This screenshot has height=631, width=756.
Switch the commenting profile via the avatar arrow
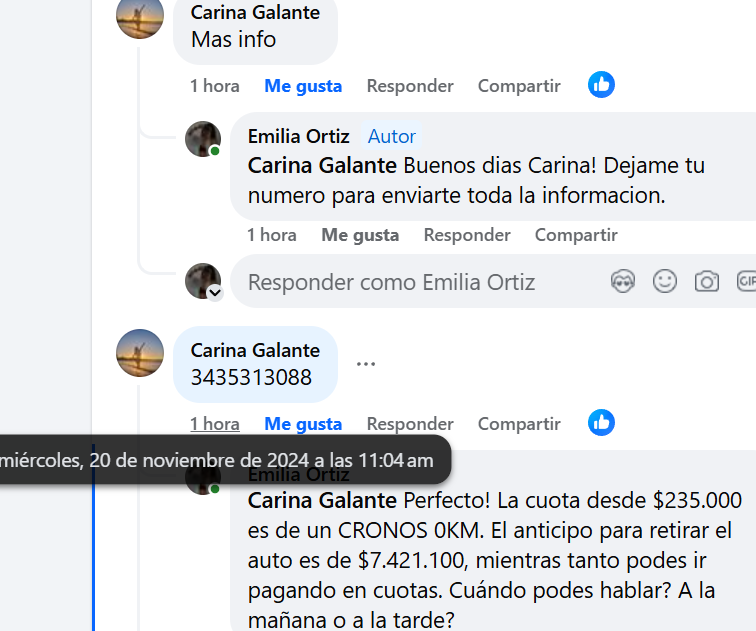click(215, 292)
